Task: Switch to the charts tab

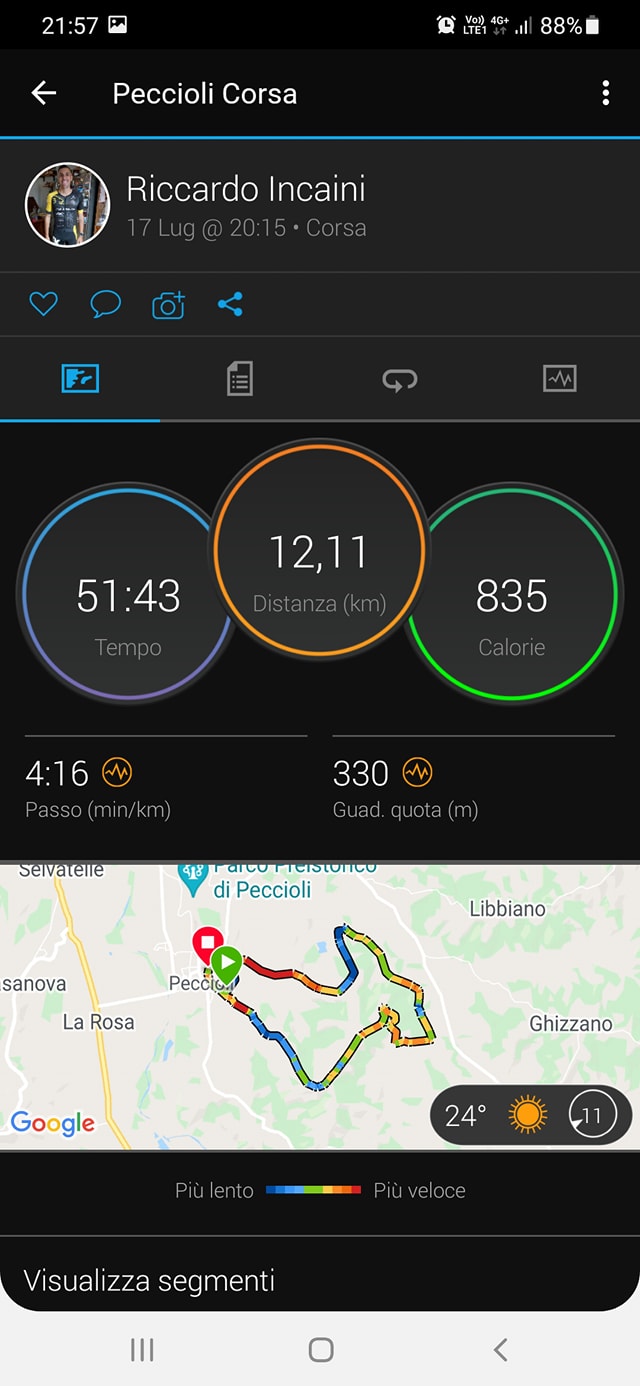Action: pyautogui.click(x=559, y=379)
